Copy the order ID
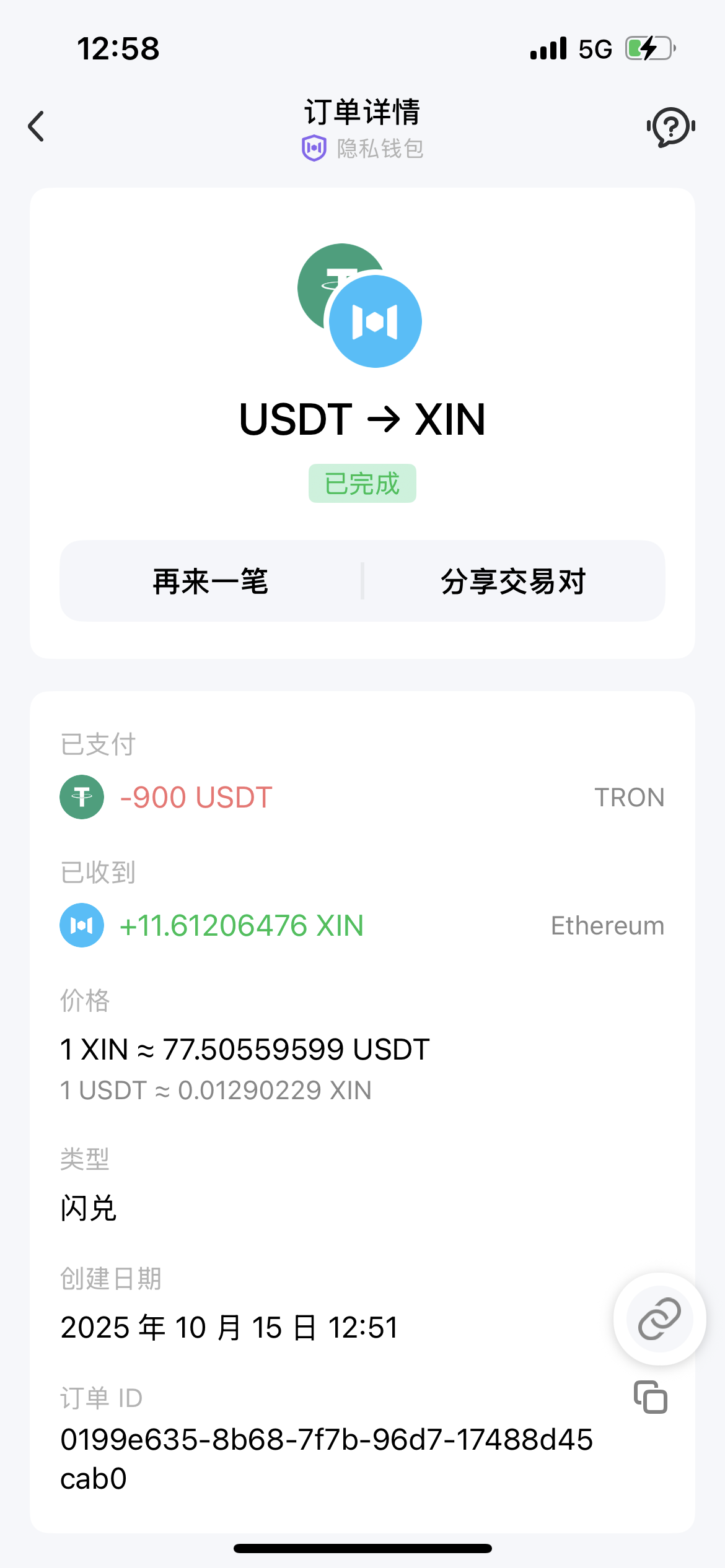725x1568 pixels. [x=650, y=1397]
